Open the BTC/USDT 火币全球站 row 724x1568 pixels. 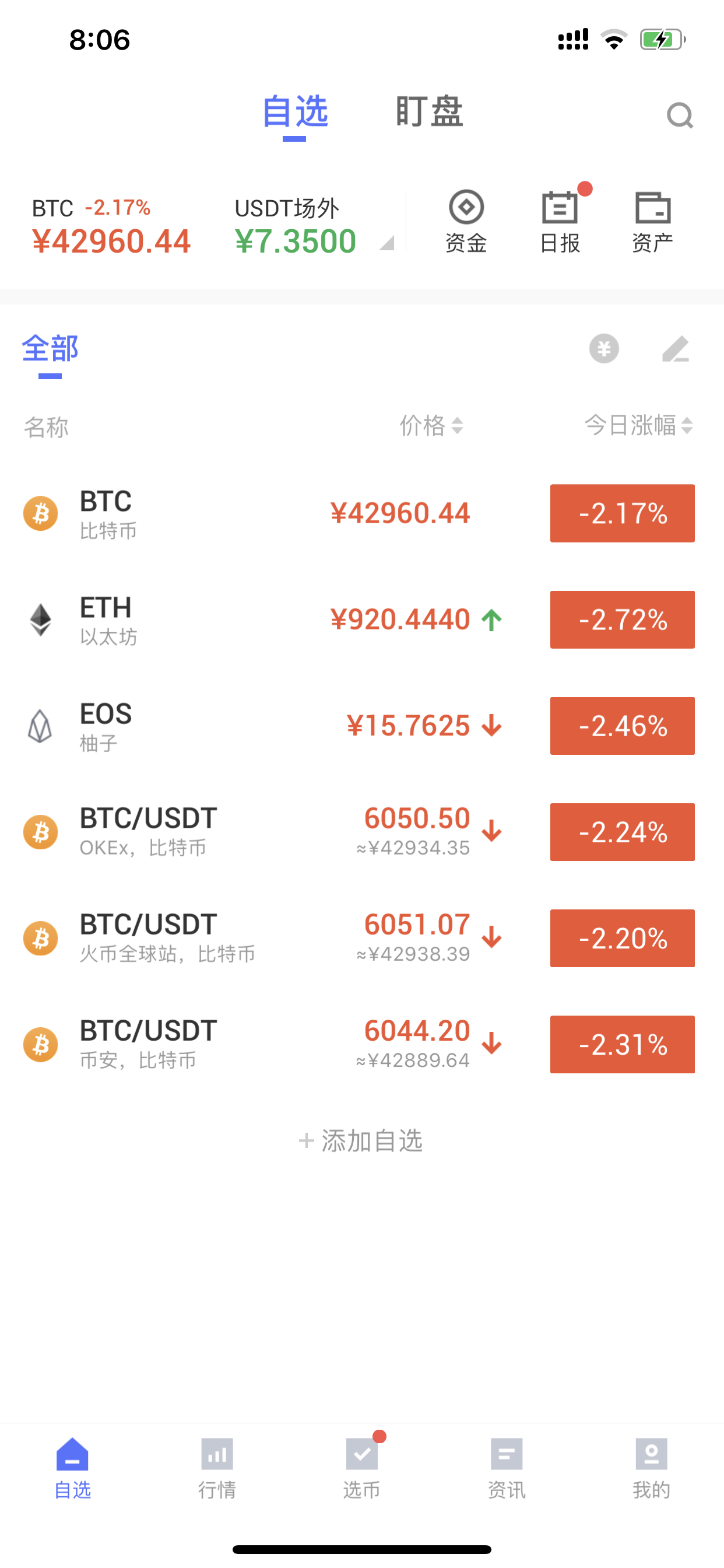362,939
